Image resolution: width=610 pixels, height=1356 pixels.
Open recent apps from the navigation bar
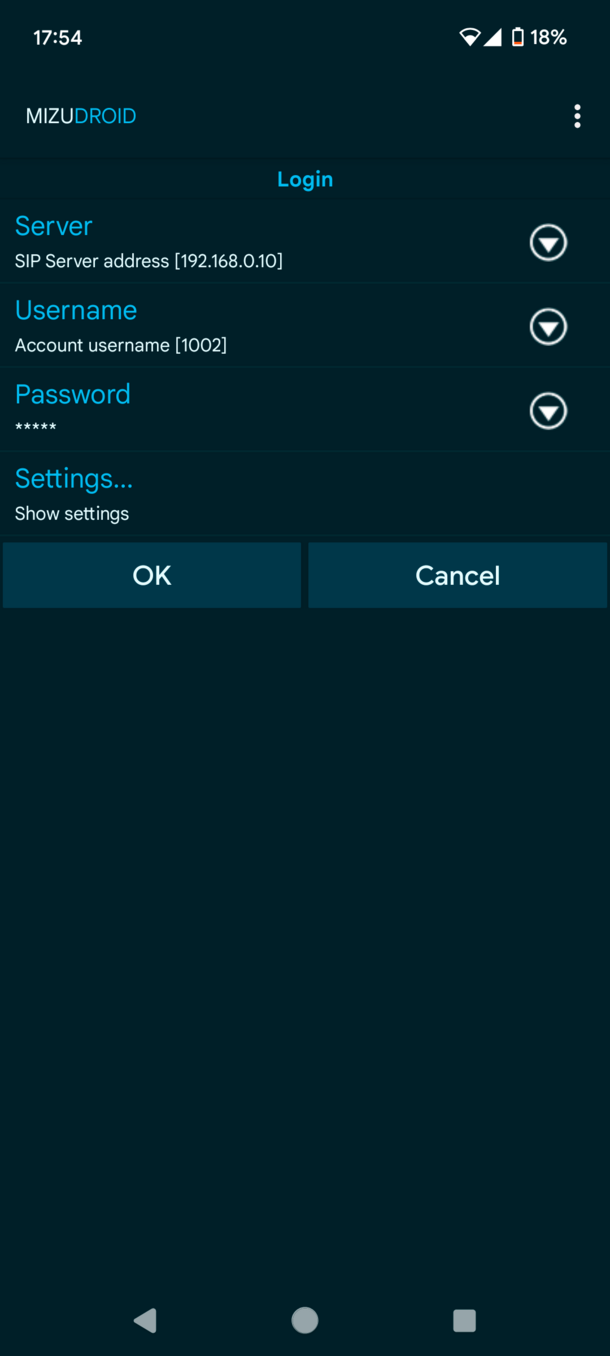point(464,1320)
